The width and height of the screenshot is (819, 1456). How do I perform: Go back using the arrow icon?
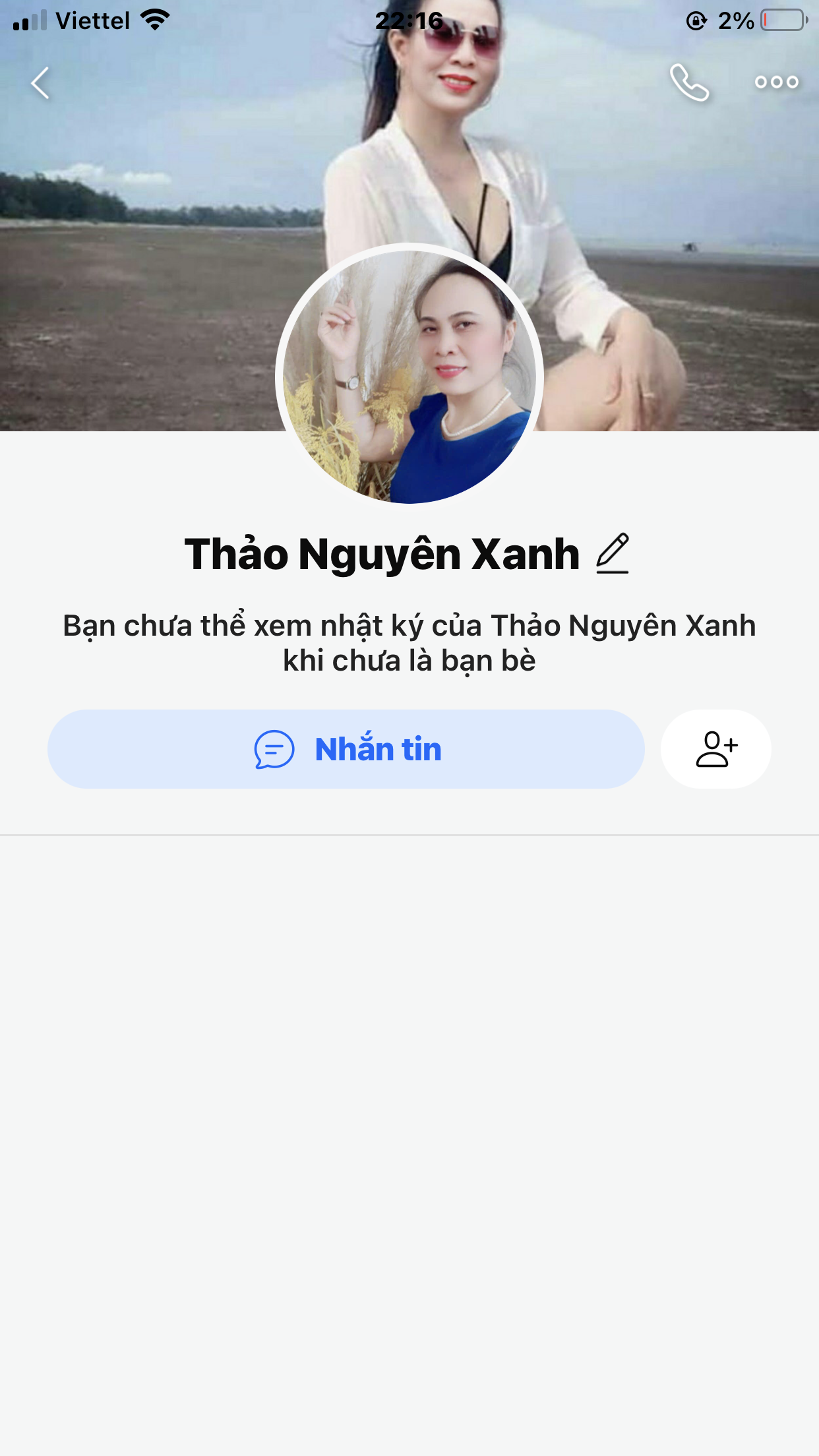pyautogui.click(x=41, y=83)
